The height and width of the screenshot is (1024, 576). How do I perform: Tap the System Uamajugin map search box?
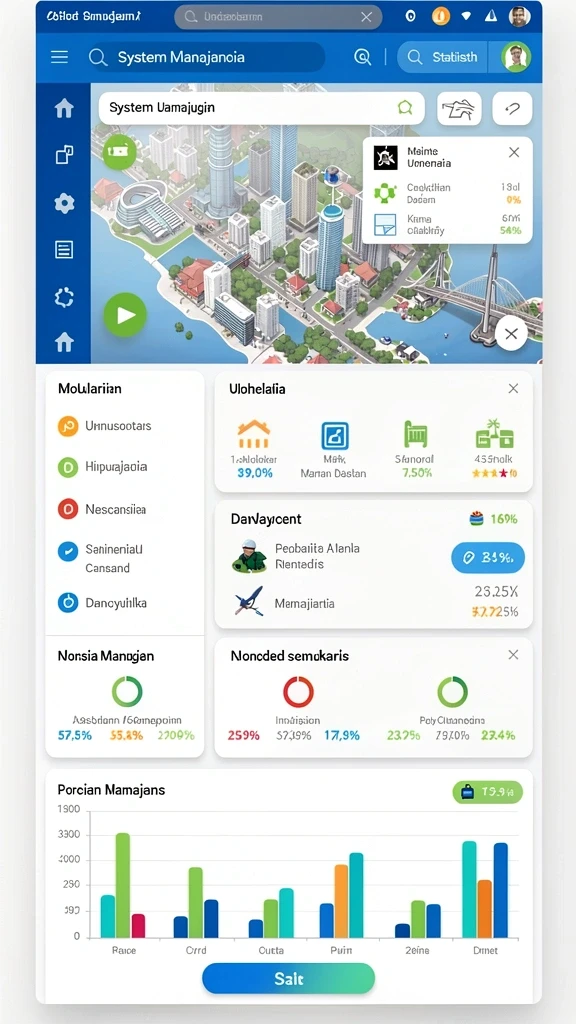[261, 108]
